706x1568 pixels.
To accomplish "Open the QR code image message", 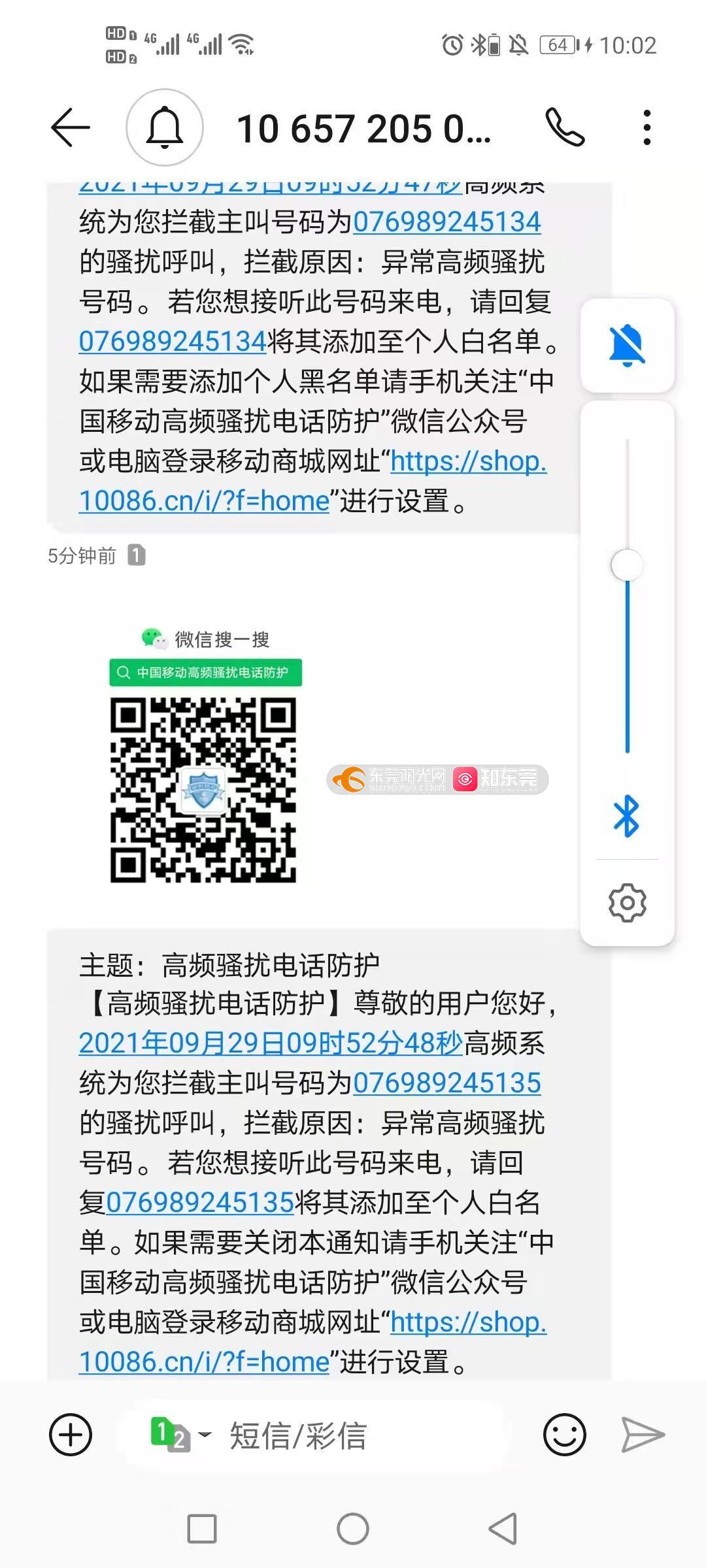I will tap(205, 755).
